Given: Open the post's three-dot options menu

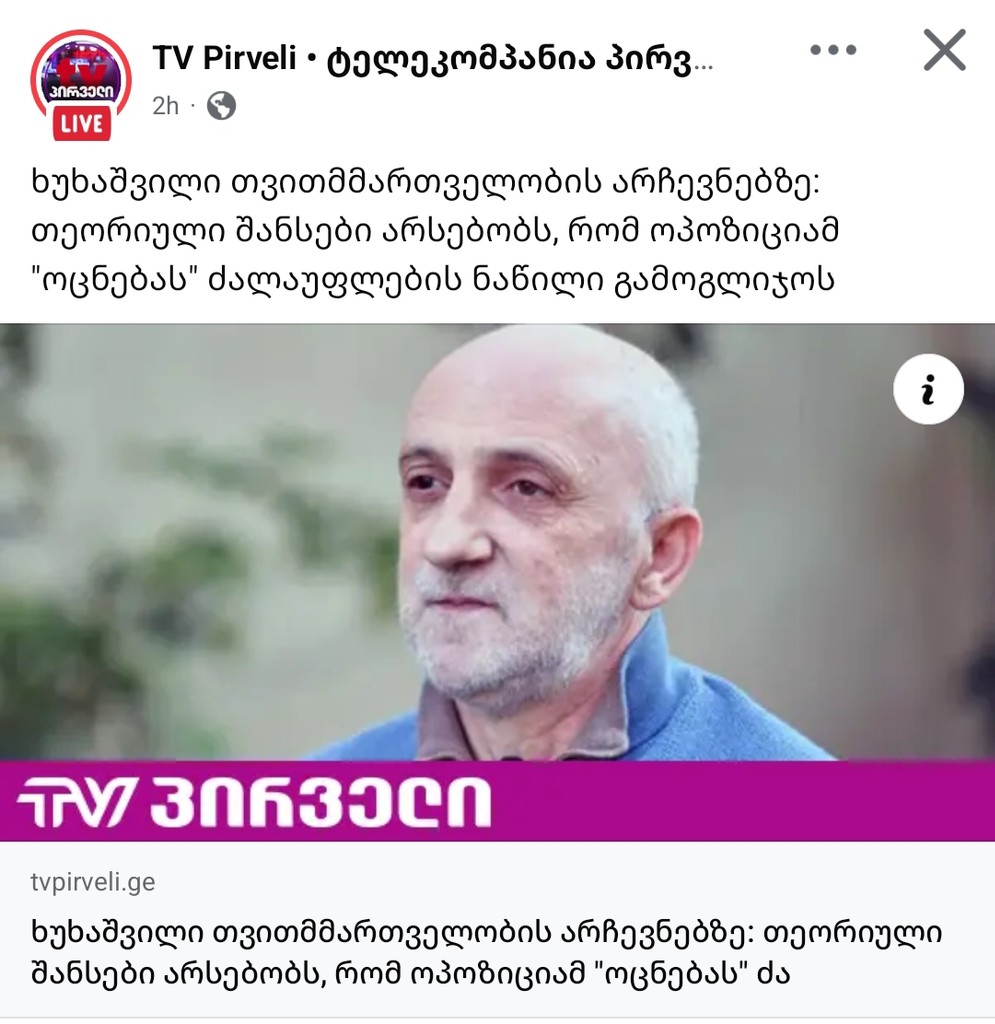Looking at the screenshot, I should tap(833, 50).
